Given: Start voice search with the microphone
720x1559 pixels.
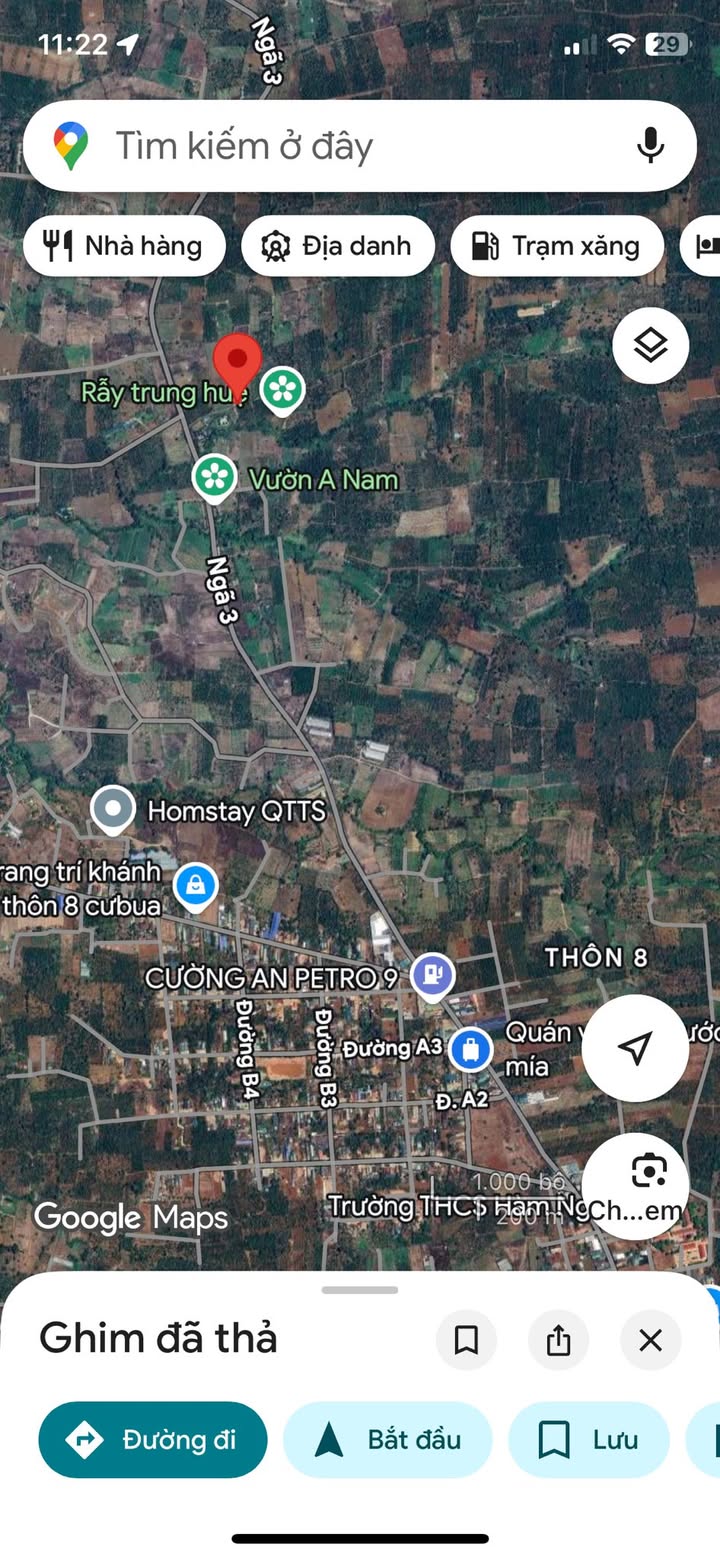Looking at the screenshot, I should click(650, 146).
